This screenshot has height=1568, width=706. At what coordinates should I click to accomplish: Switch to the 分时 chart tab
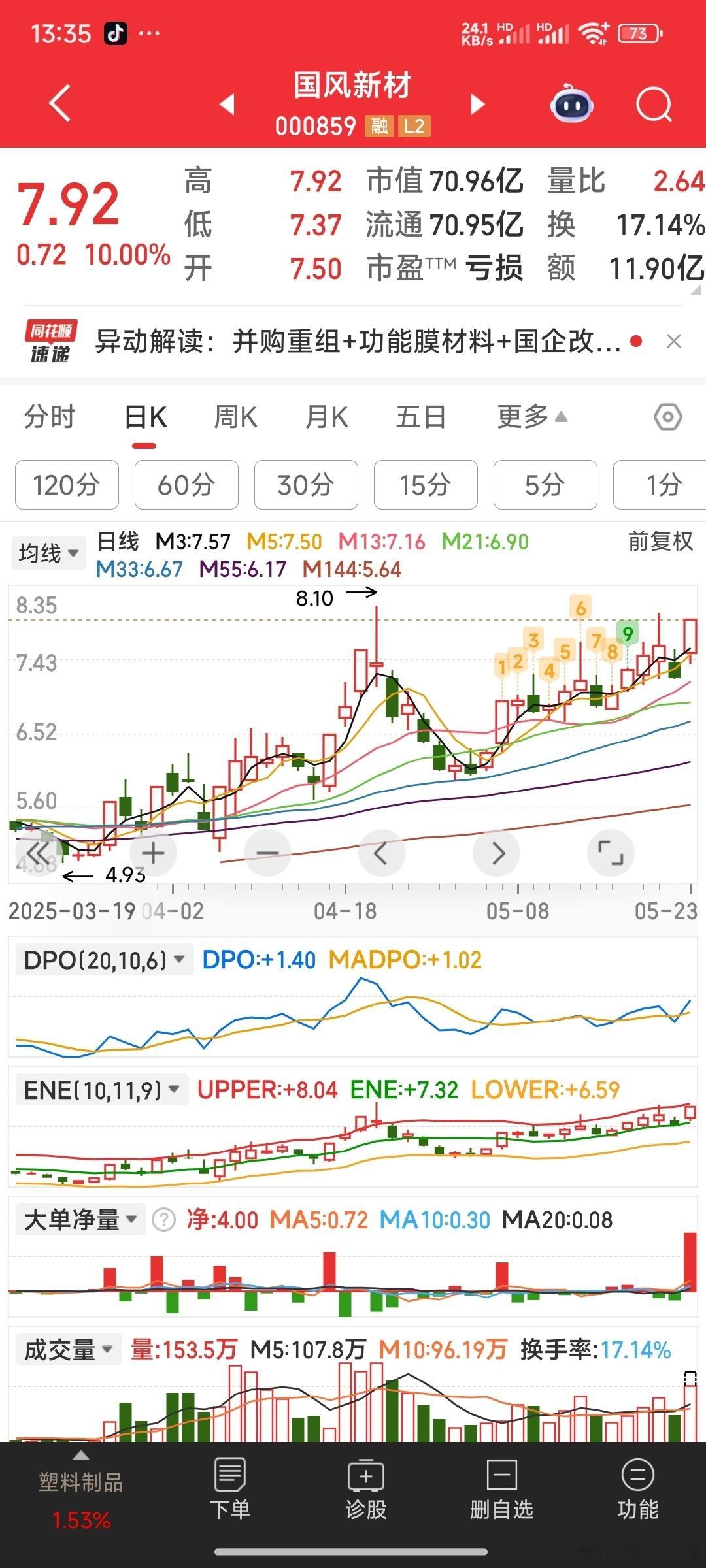tap(50, 417)
